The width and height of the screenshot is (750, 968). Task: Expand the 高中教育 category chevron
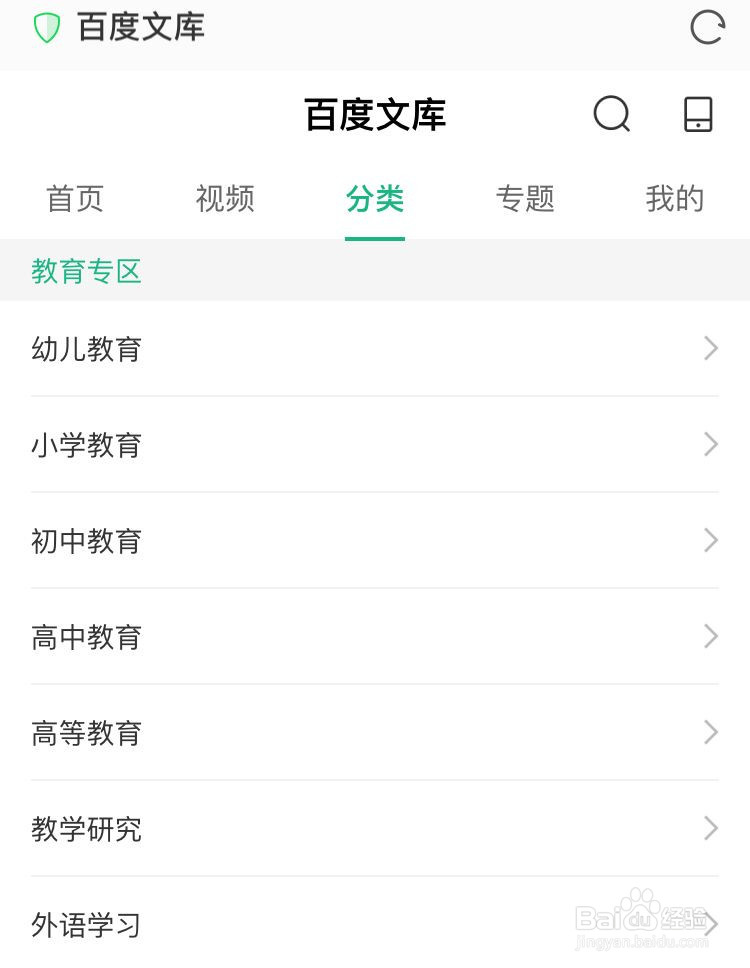710,637
